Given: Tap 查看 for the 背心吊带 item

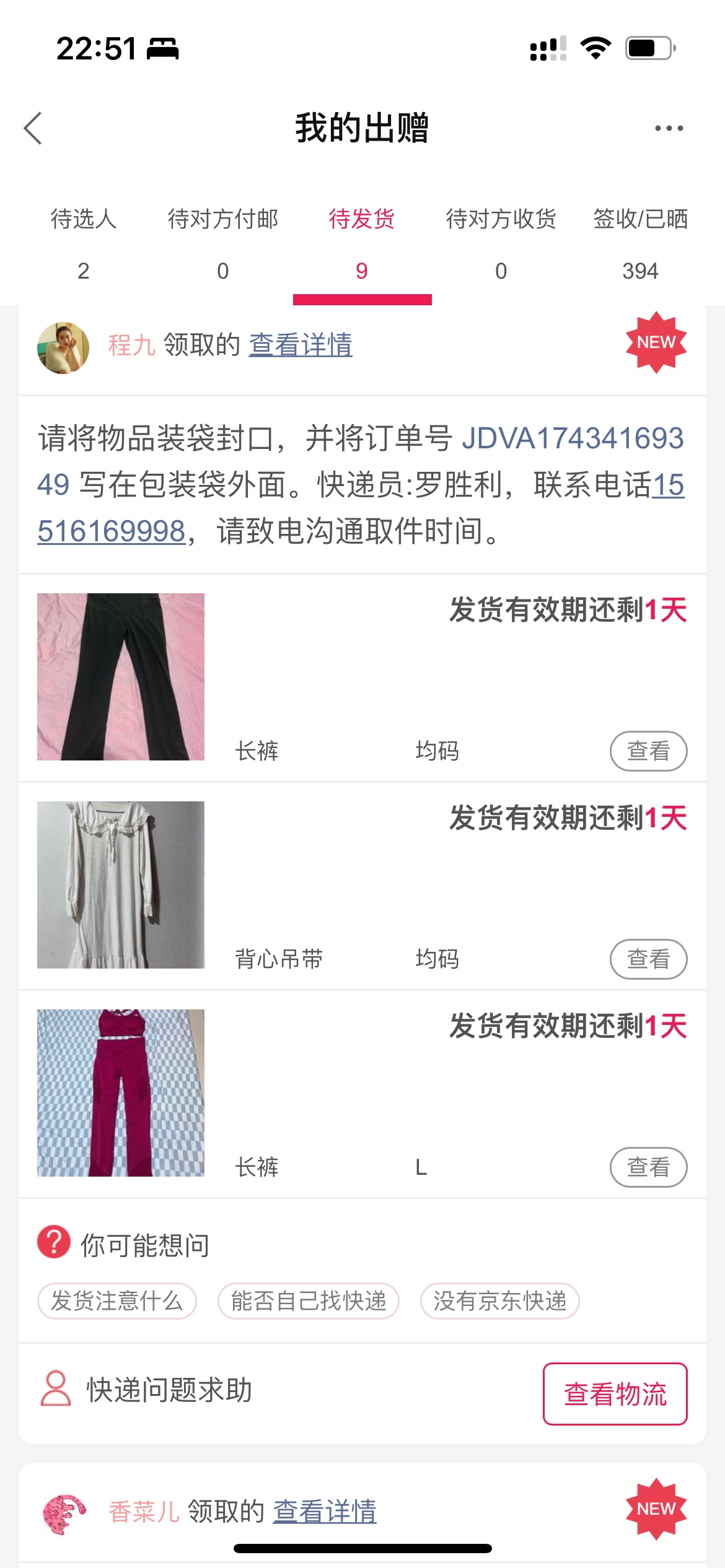Looking at the screenshot, I should point(648,959).
